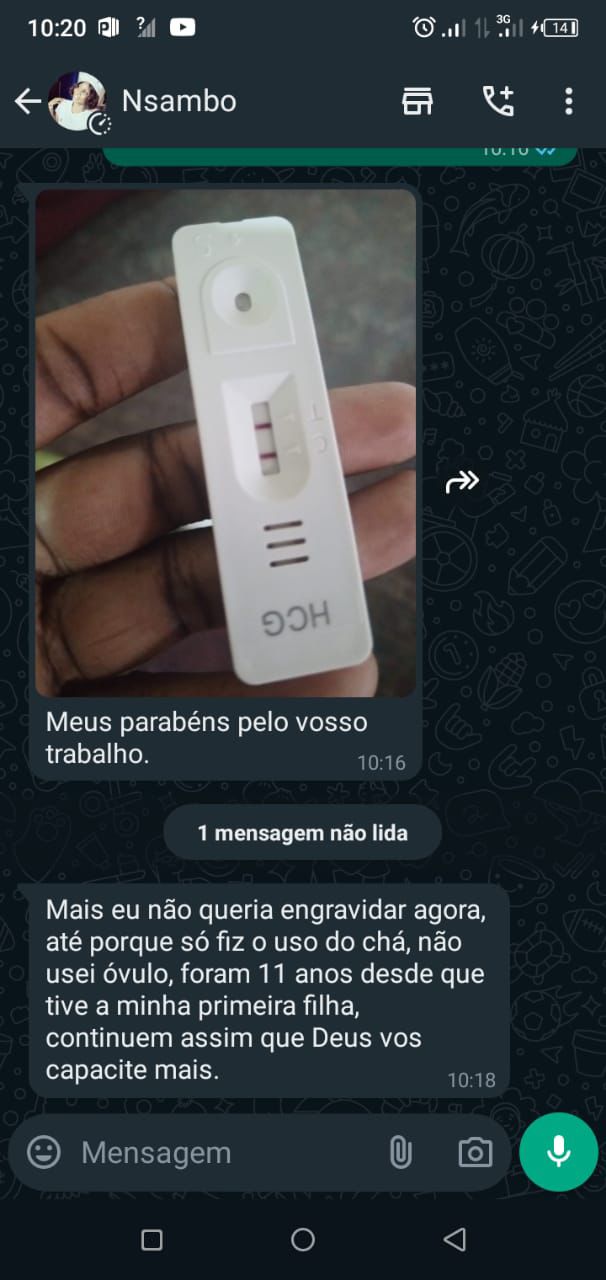Image resolution: width=606 pixels, height=1280 pixels.
Task: Open the camera from the message bar
Action: point(475,1153)
